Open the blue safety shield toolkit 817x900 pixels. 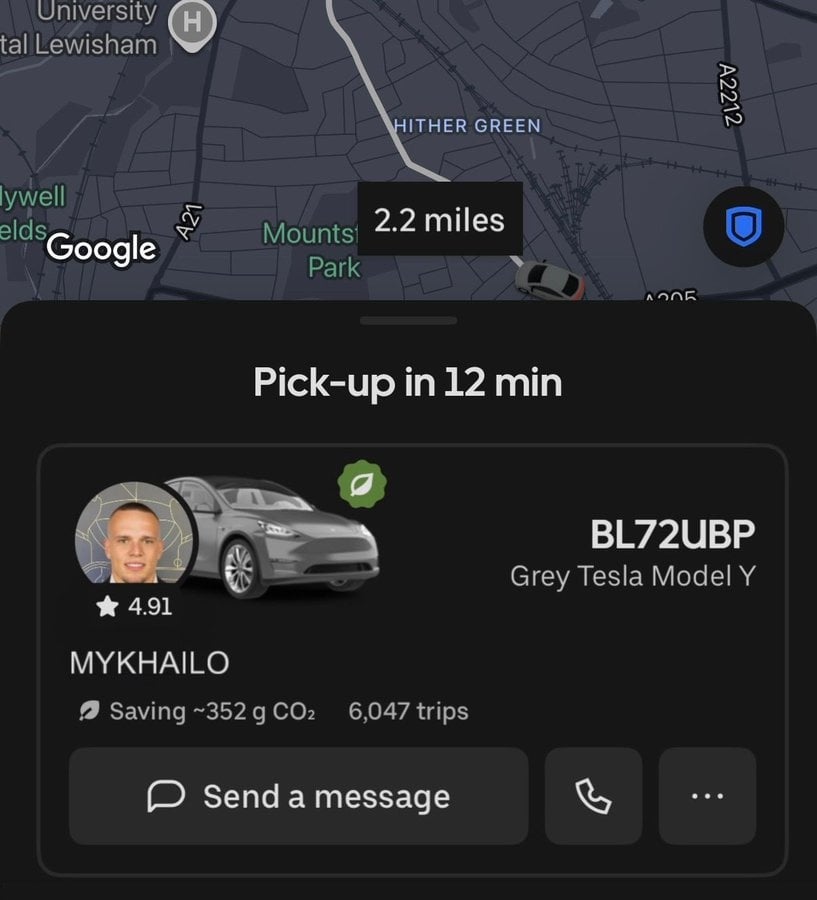pyautogui.click(x=742, y=229)
